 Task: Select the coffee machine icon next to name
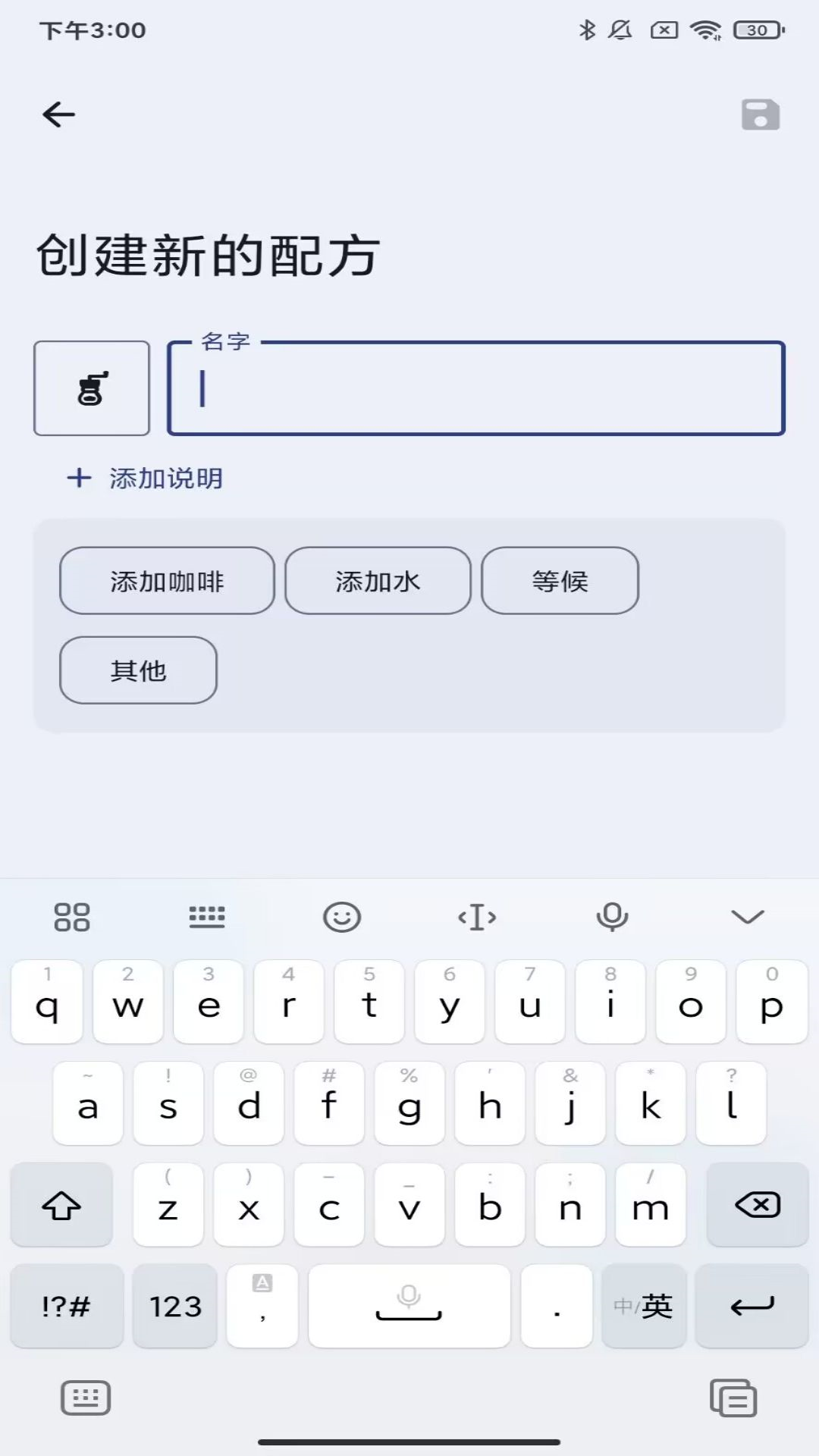coord(91,388)
